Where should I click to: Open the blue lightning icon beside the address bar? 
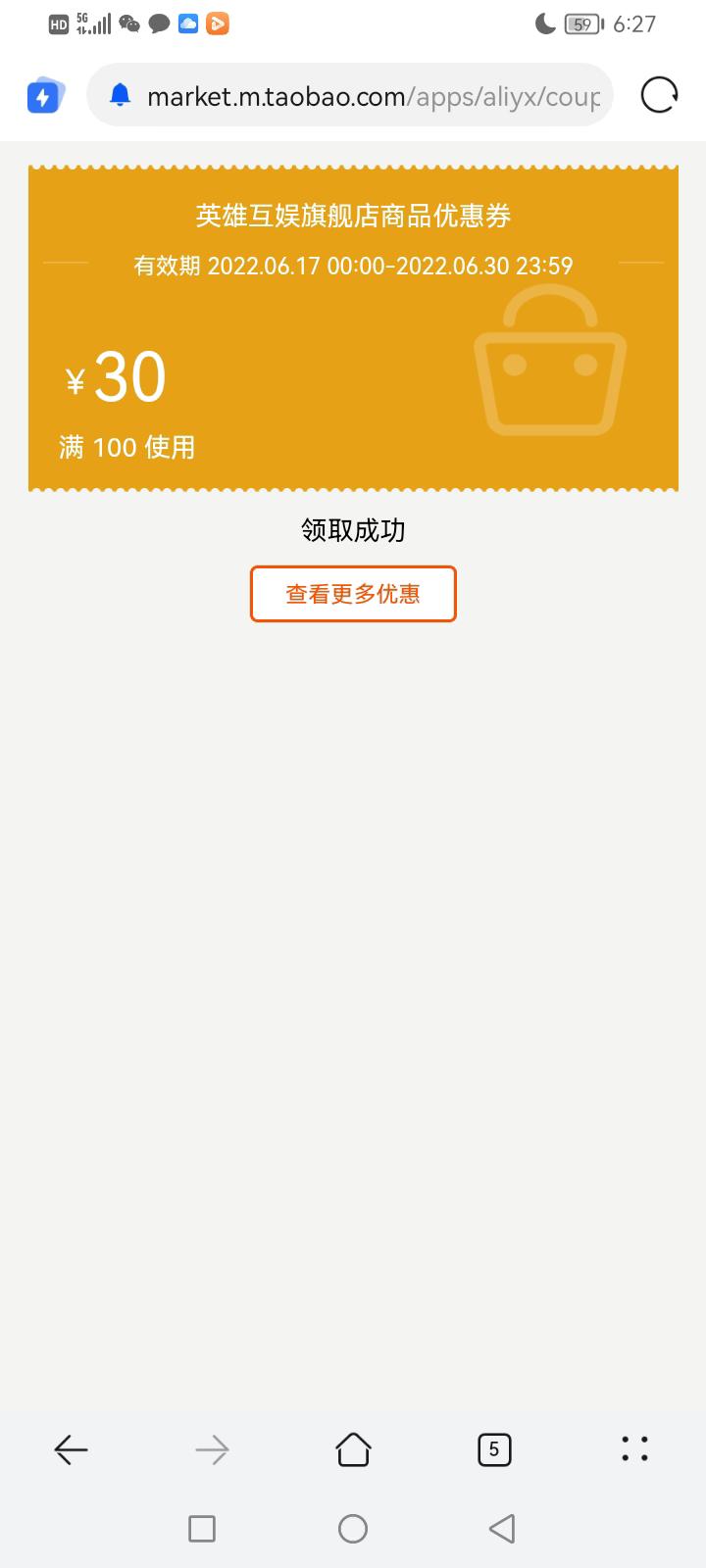click(x=45, y=96)
